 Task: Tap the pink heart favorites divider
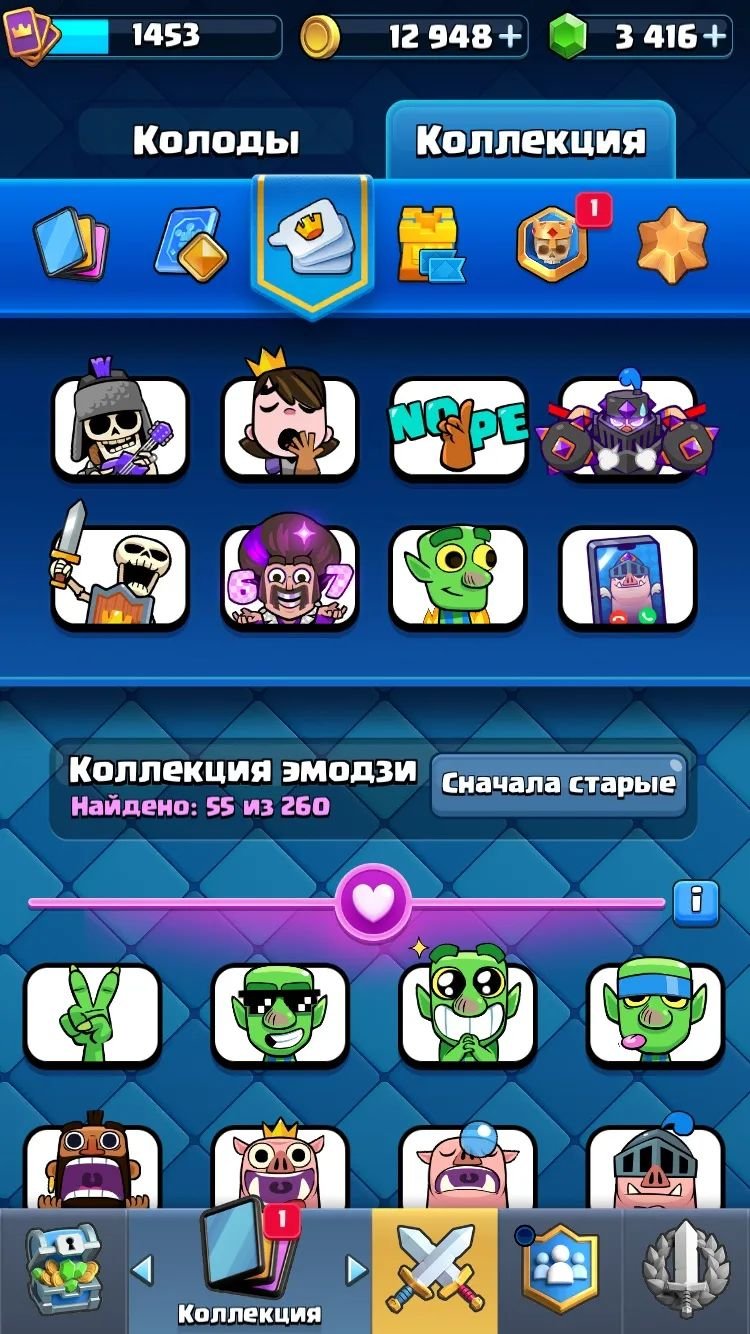coord(373,903)
